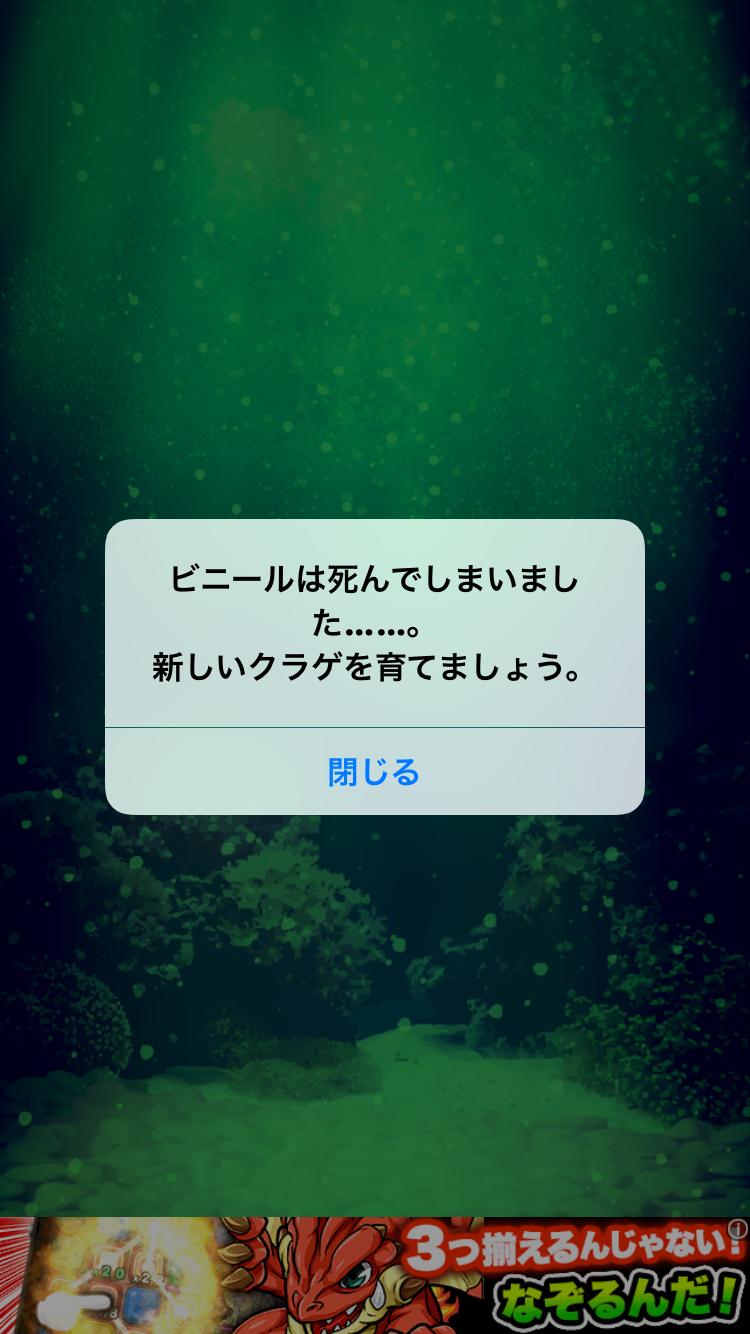Tap the dialog message about ビニール dying
This screenshot has height=1334, width=750.
point(373,620)
